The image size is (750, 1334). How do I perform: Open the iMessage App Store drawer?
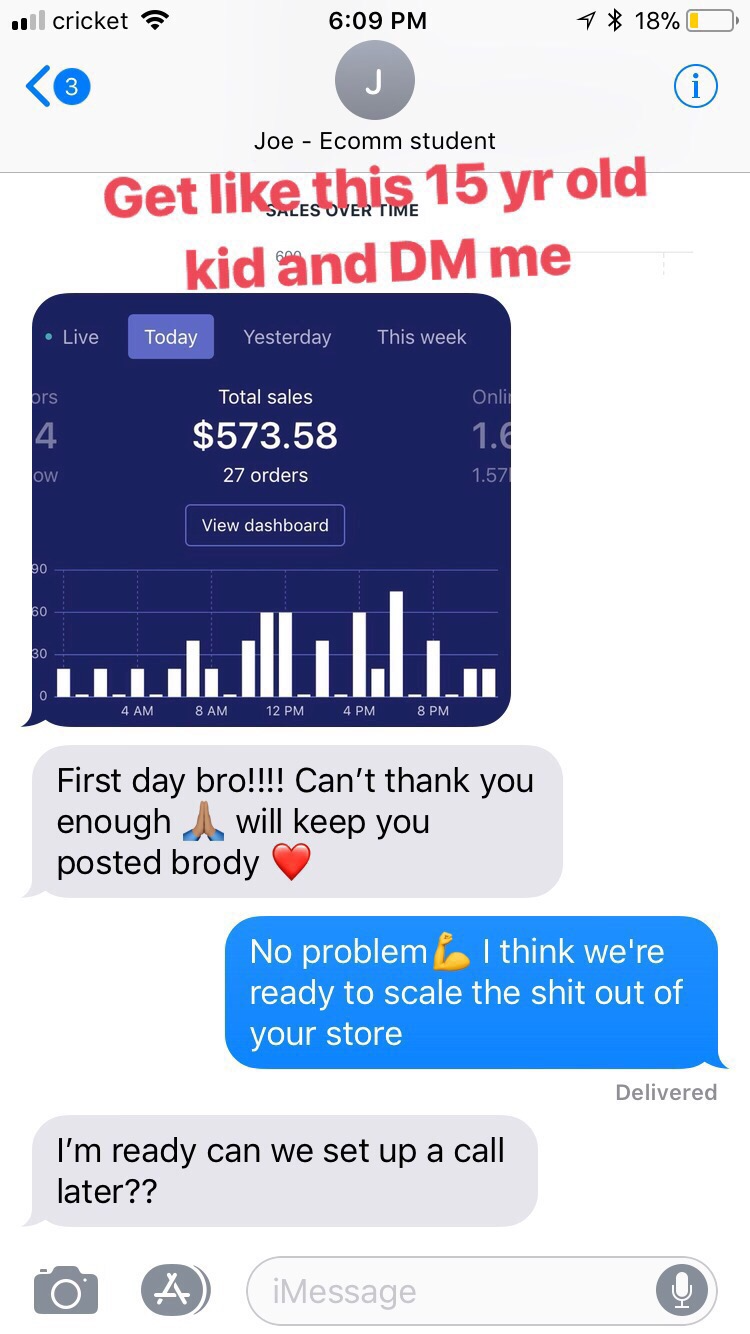point(174,1290)
